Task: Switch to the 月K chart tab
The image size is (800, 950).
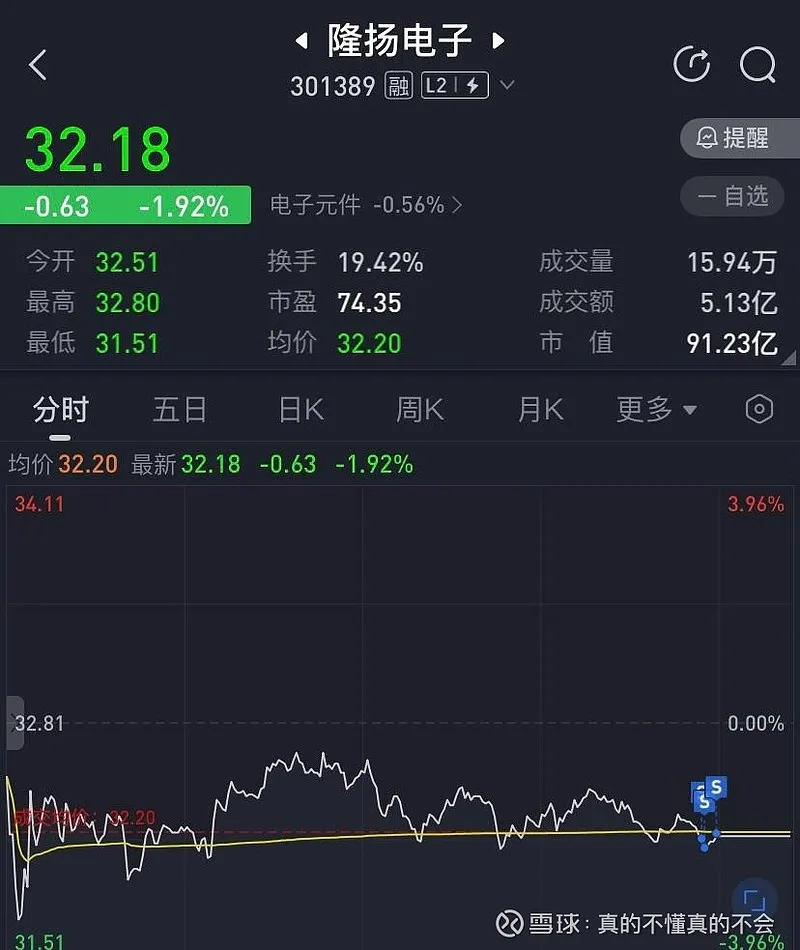Action: (x=541, y=410)
